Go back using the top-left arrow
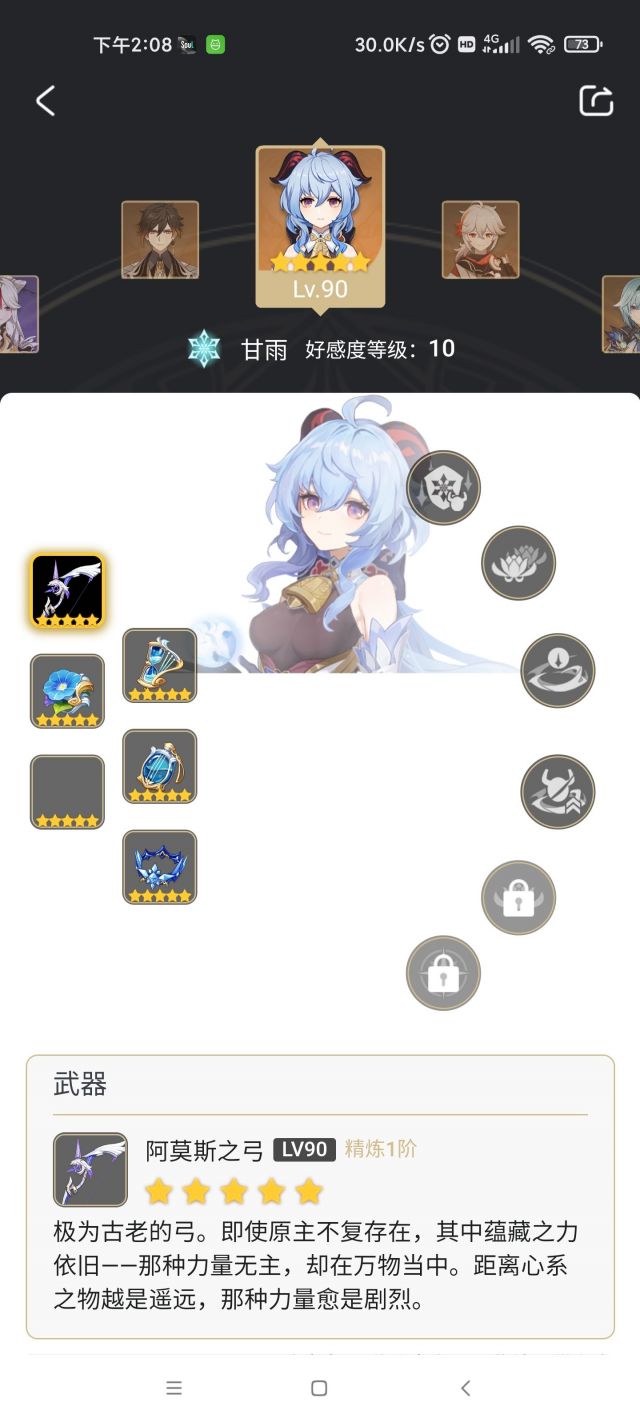640x1422 pixels. [x=45, y=101]
